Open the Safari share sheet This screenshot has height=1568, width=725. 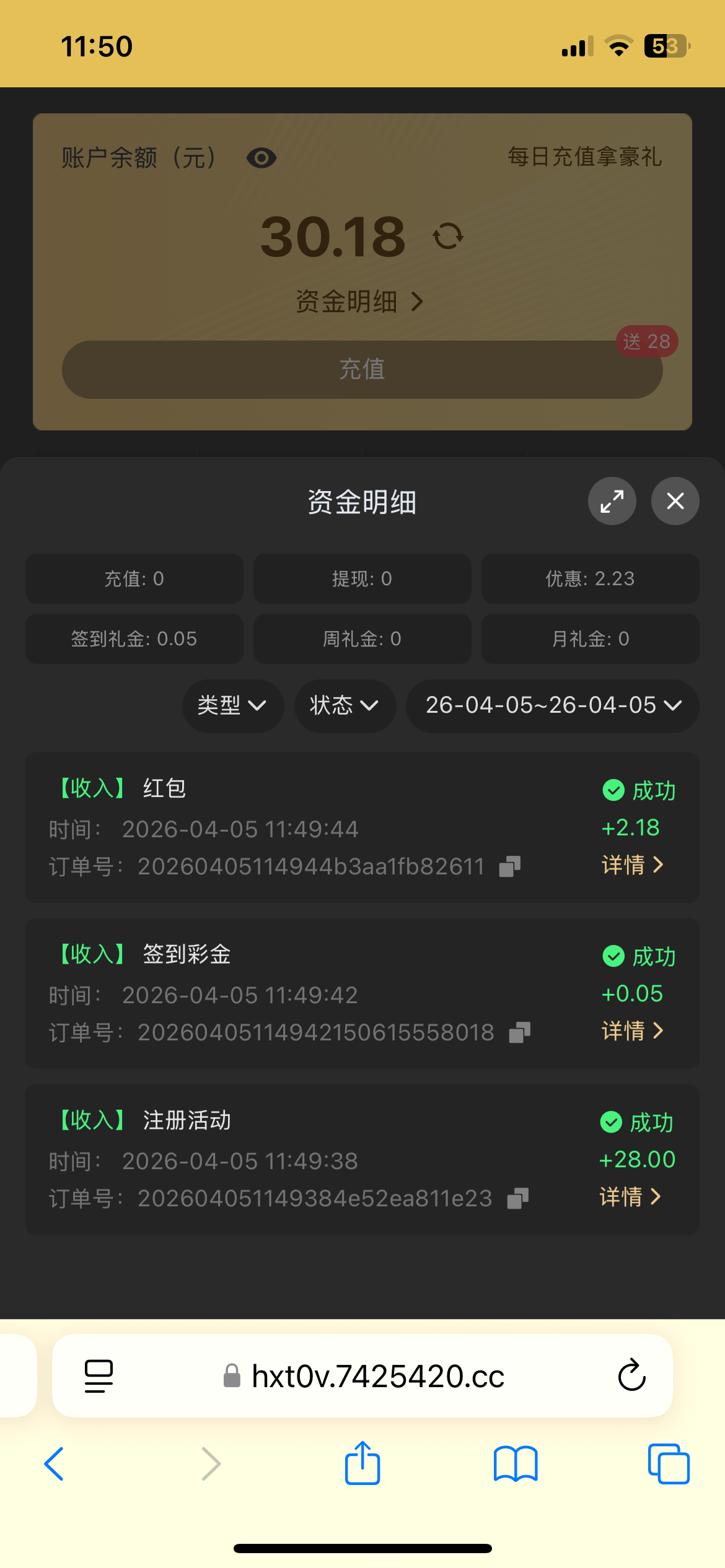coord(362,1464)
